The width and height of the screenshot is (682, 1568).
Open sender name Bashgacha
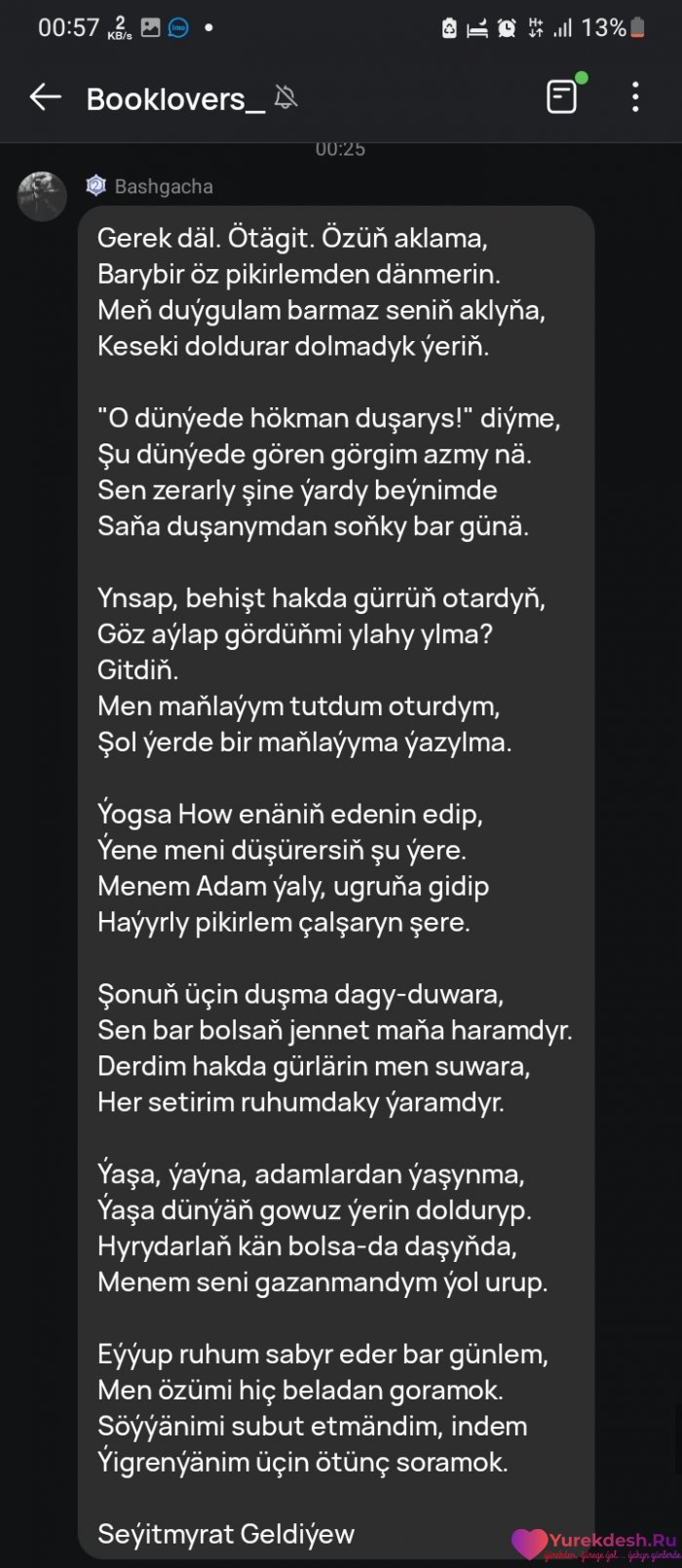[x=163, y=186]
